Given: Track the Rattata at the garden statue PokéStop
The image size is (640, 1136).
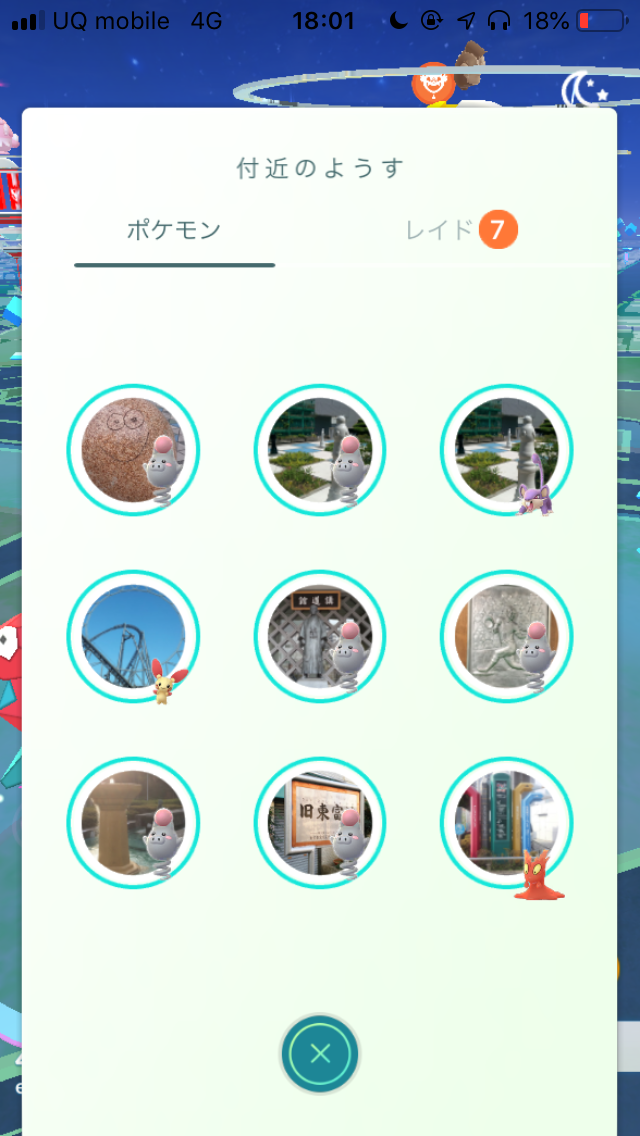Looking at the screenshot, I should pyautogui.click(x=507, y=450).
